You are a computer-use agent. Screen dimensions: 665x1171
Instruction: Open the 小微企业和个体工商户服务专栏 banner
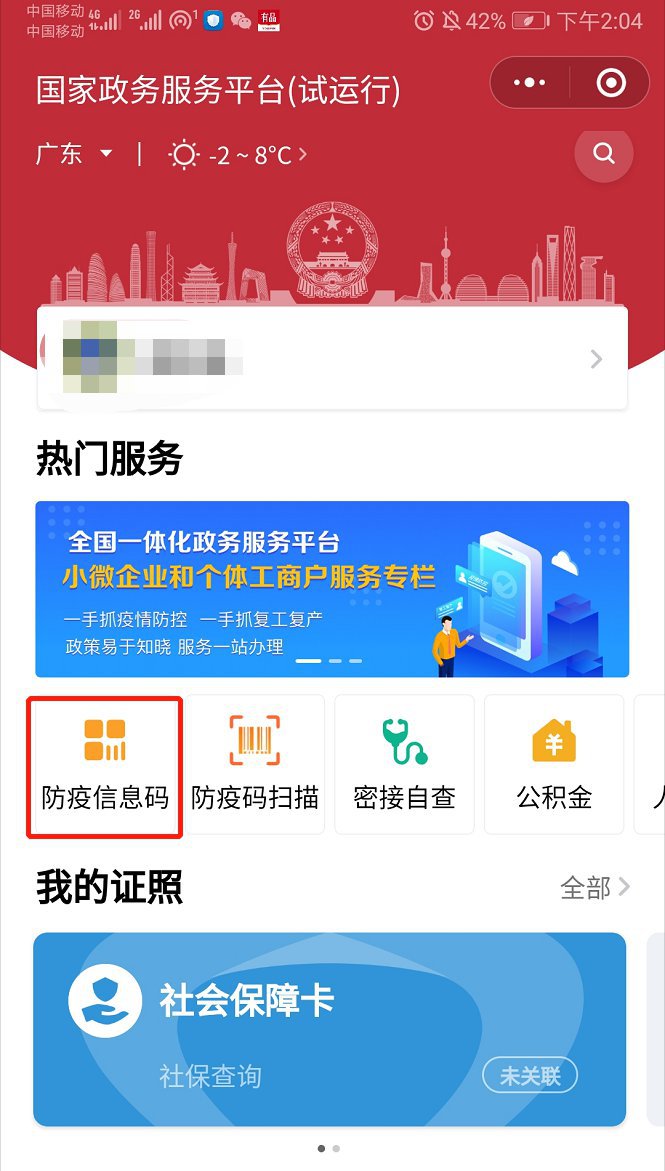(x=332, y=589)
